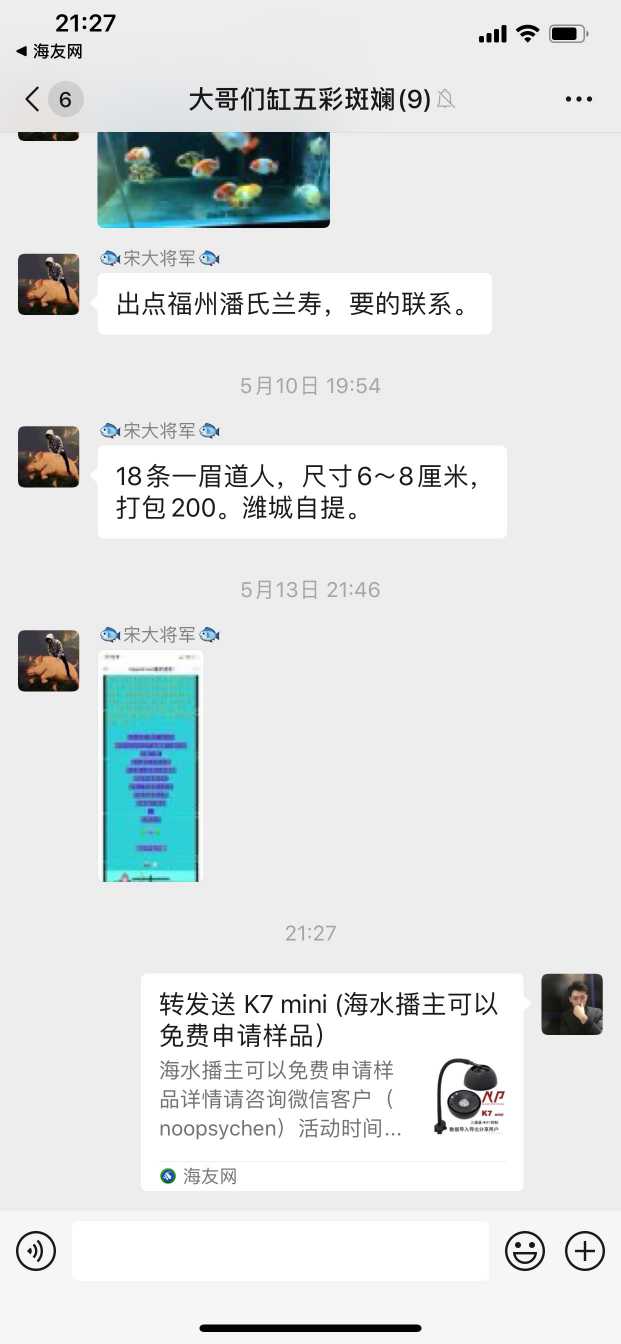
Task: Focus the message text field
Action: (280, 1250)
